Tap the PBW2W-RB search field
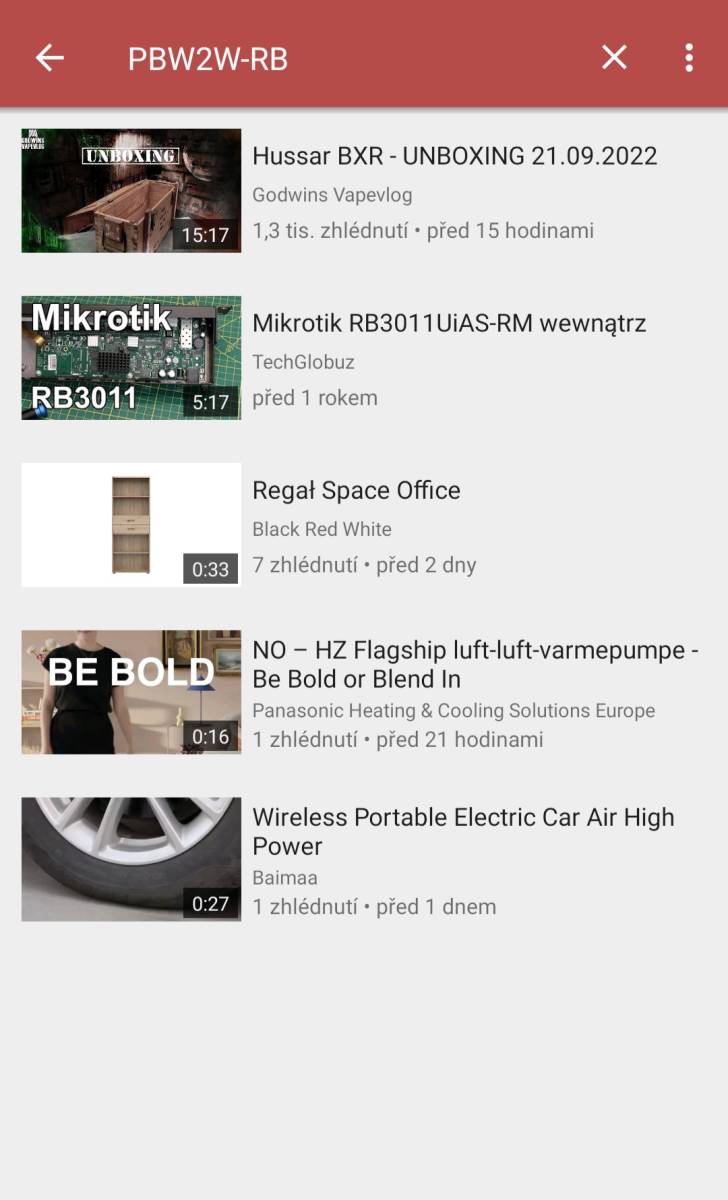The width and height of the screenshot is (728, 1200). 350,59
